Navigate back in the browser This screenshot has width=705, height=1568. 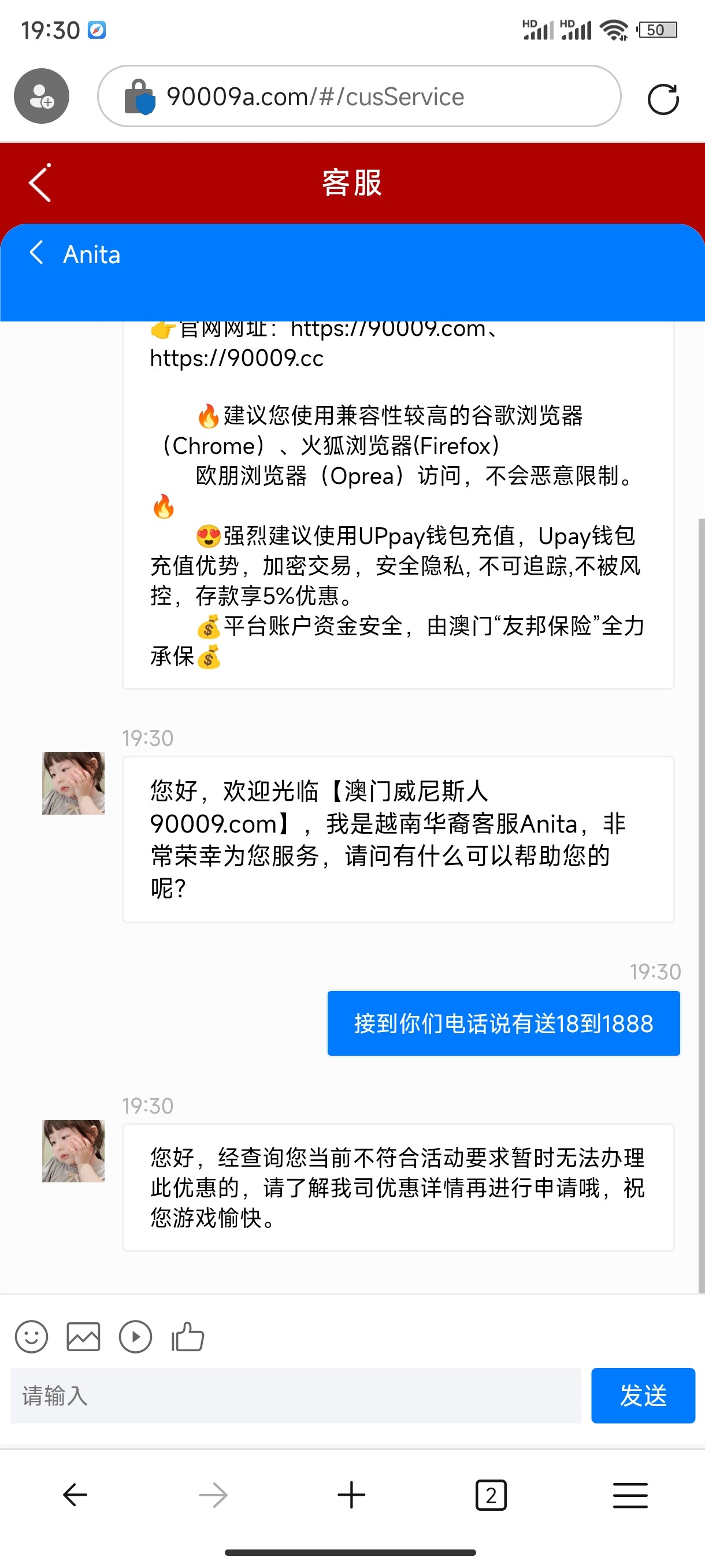pos(76,1495)
